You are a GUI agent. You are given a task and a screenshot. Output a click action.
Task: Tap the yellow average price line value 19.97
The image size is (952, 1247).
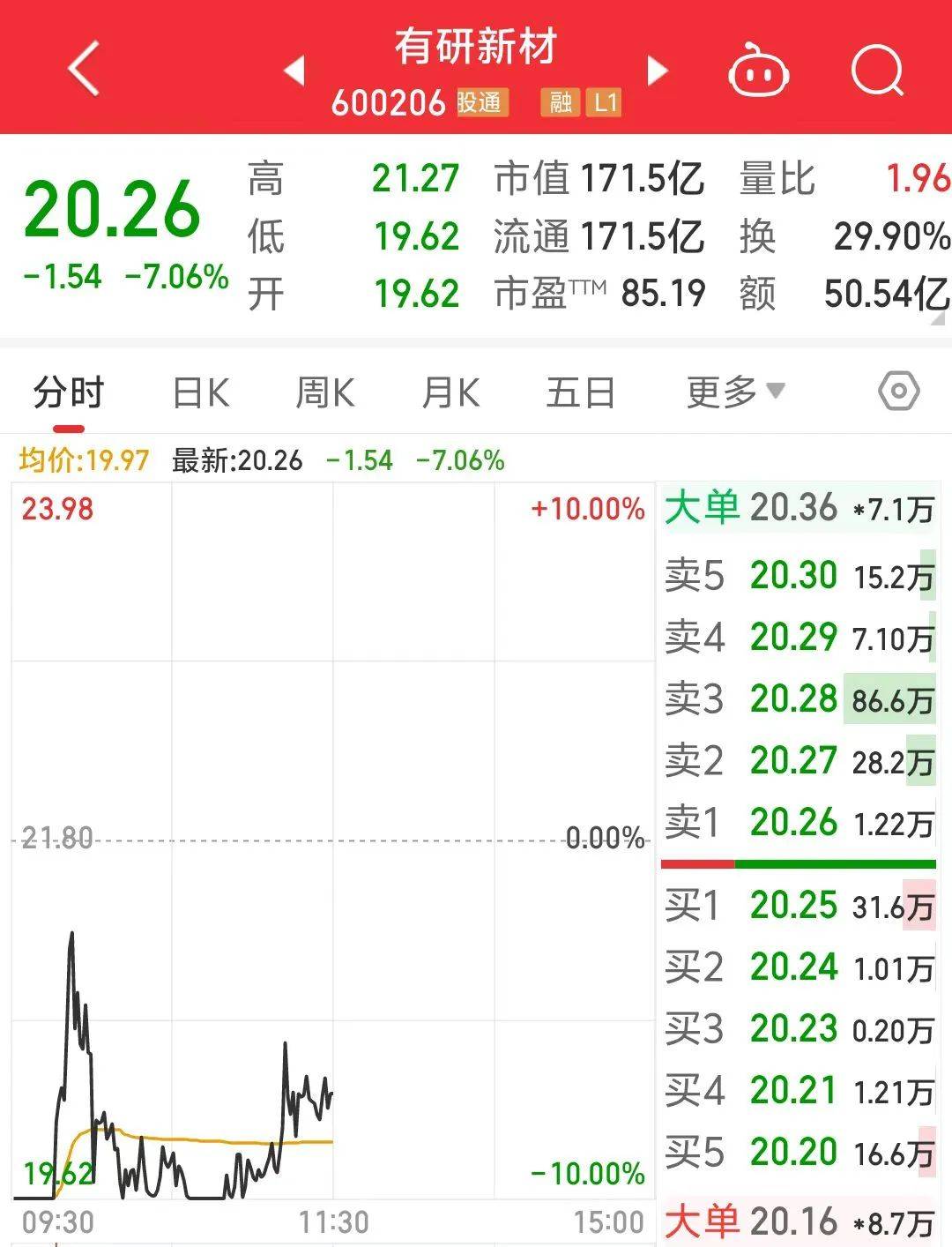click(82, 459)
